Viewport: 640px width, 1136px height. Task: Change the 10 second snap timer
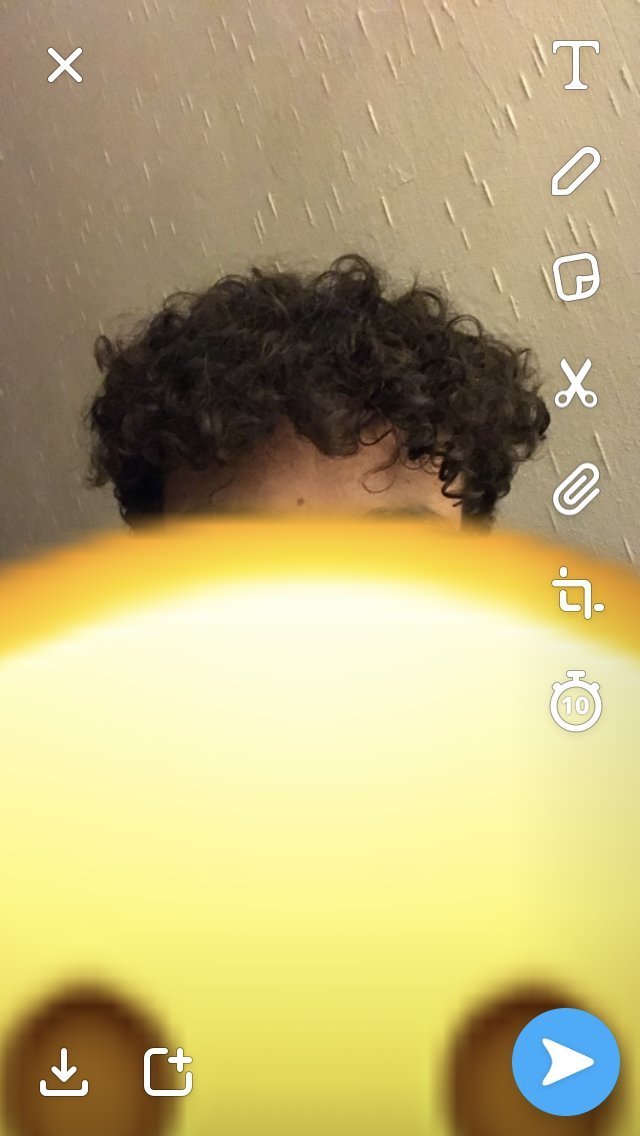coord(576,701)
